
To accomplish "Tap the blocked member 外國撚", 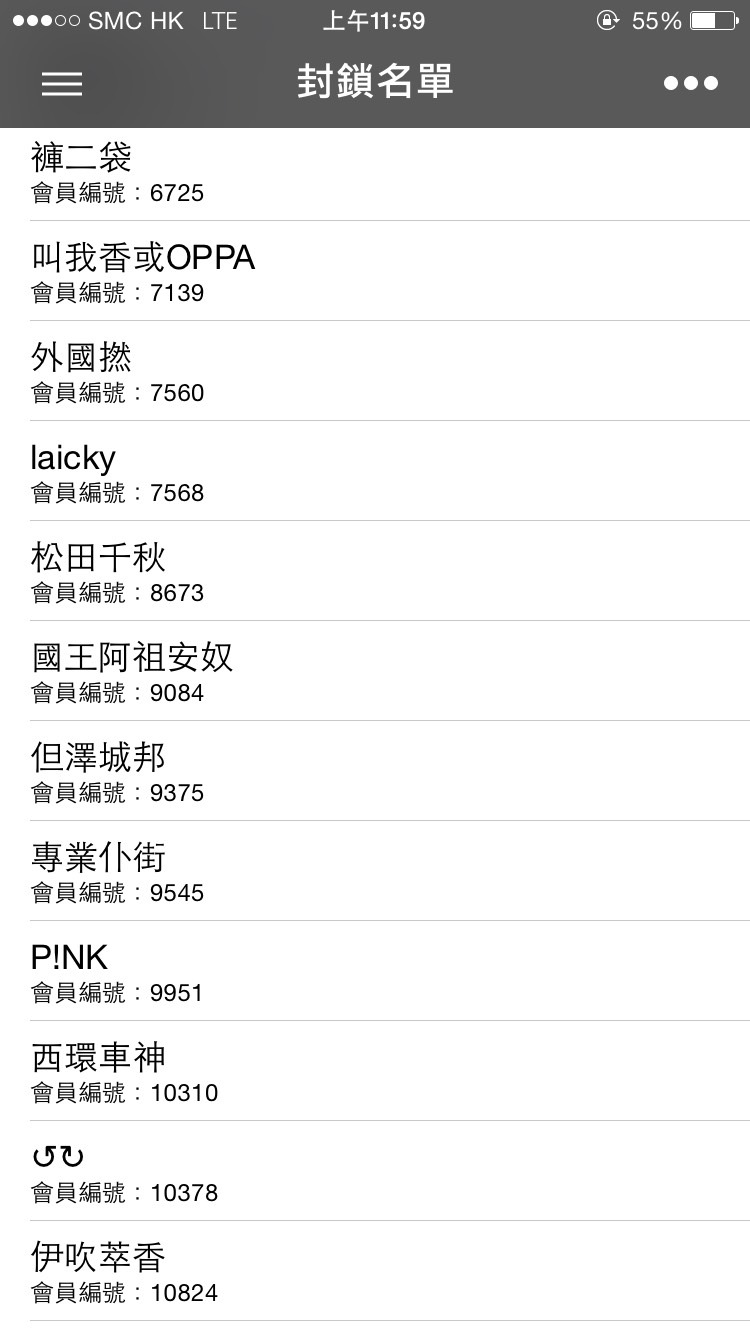I will click(x=375, y=372).
